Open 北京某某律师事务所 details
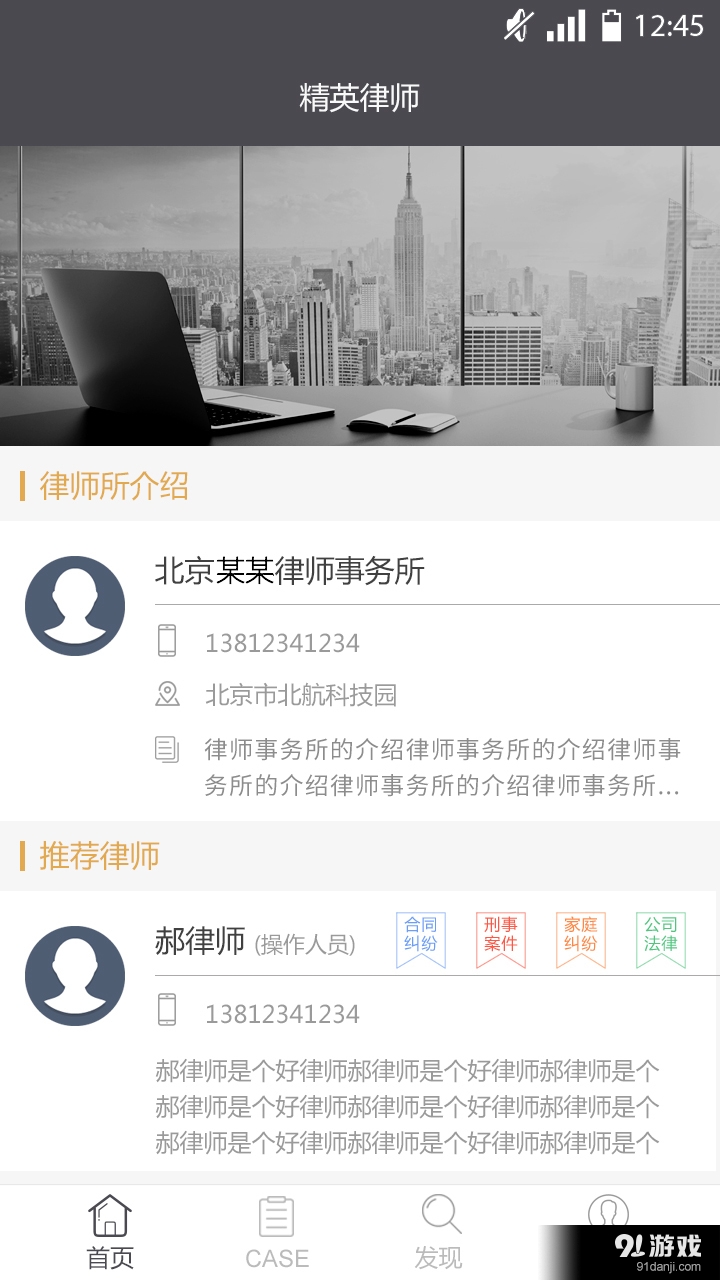This screenshot has width=720, height=1280. pos(289,573)
